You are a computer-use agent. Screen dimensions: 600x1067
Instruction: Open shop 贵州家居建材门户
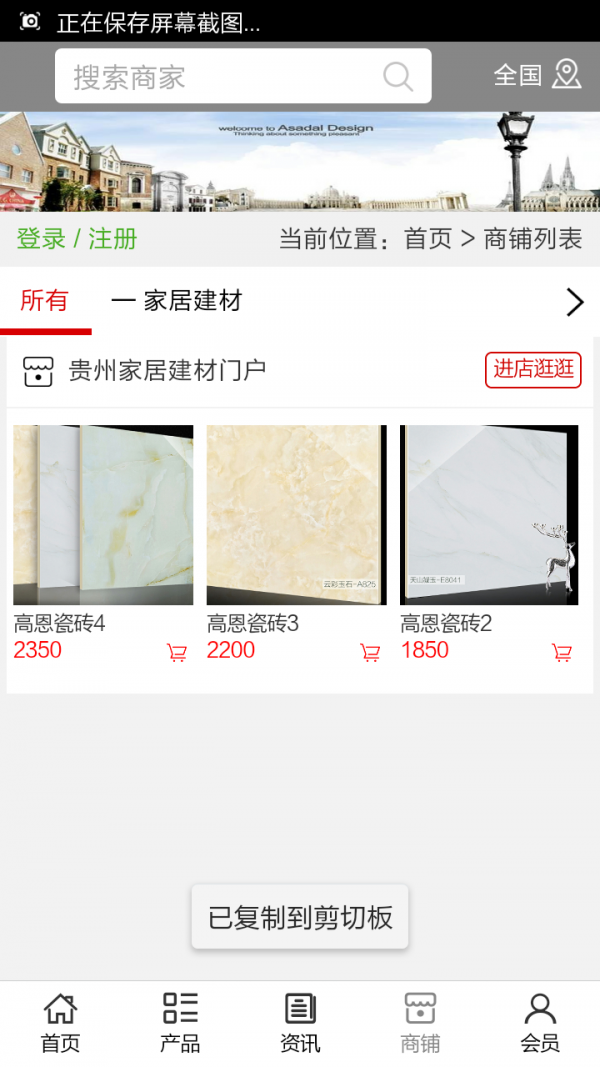[166, 371]
